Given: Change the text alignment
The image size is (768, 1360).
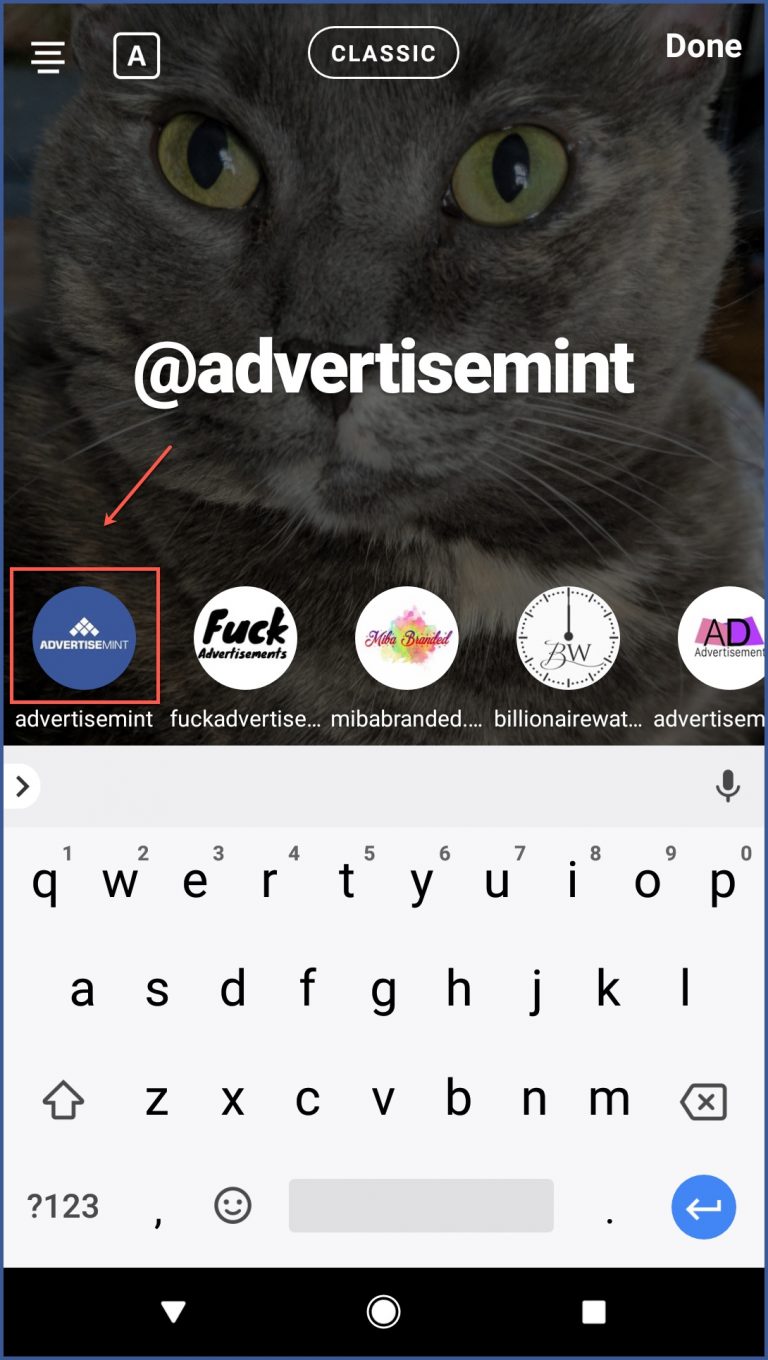Looking at the screenshot, I should point(47,56).
